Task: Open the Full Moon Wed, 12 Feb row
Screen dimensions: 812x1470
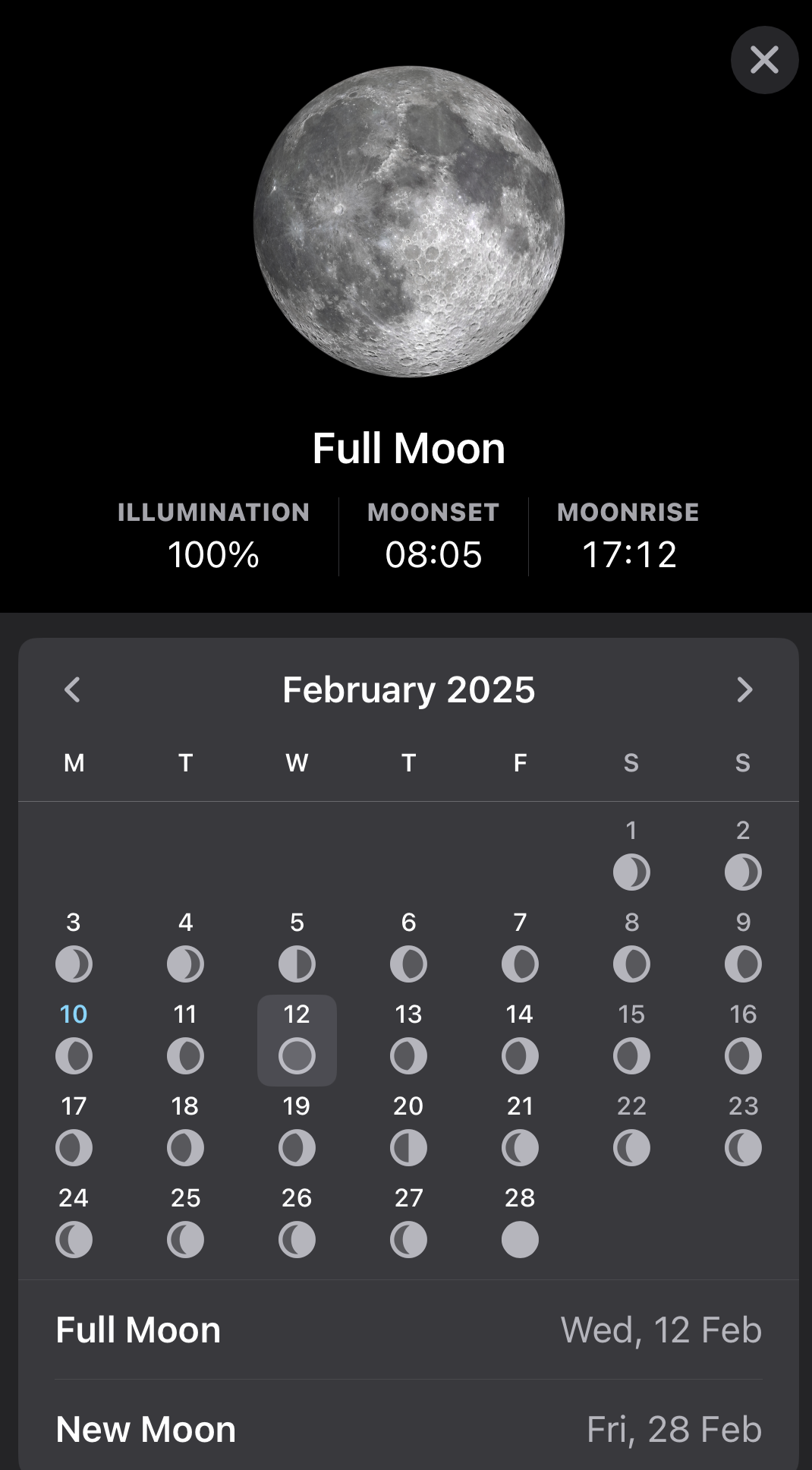Action: (x=408, y=1330)
